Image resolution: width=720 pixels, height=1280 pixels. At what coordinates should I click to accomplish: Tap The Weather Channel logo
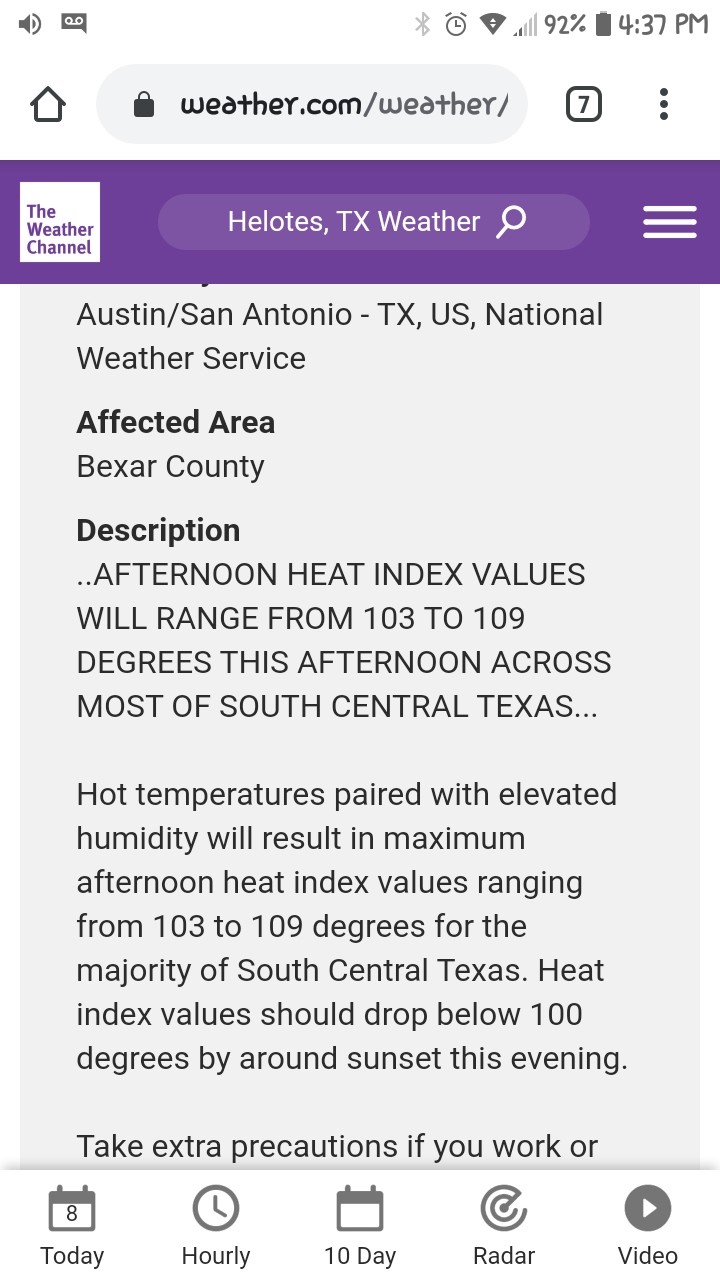coord(60,222)
